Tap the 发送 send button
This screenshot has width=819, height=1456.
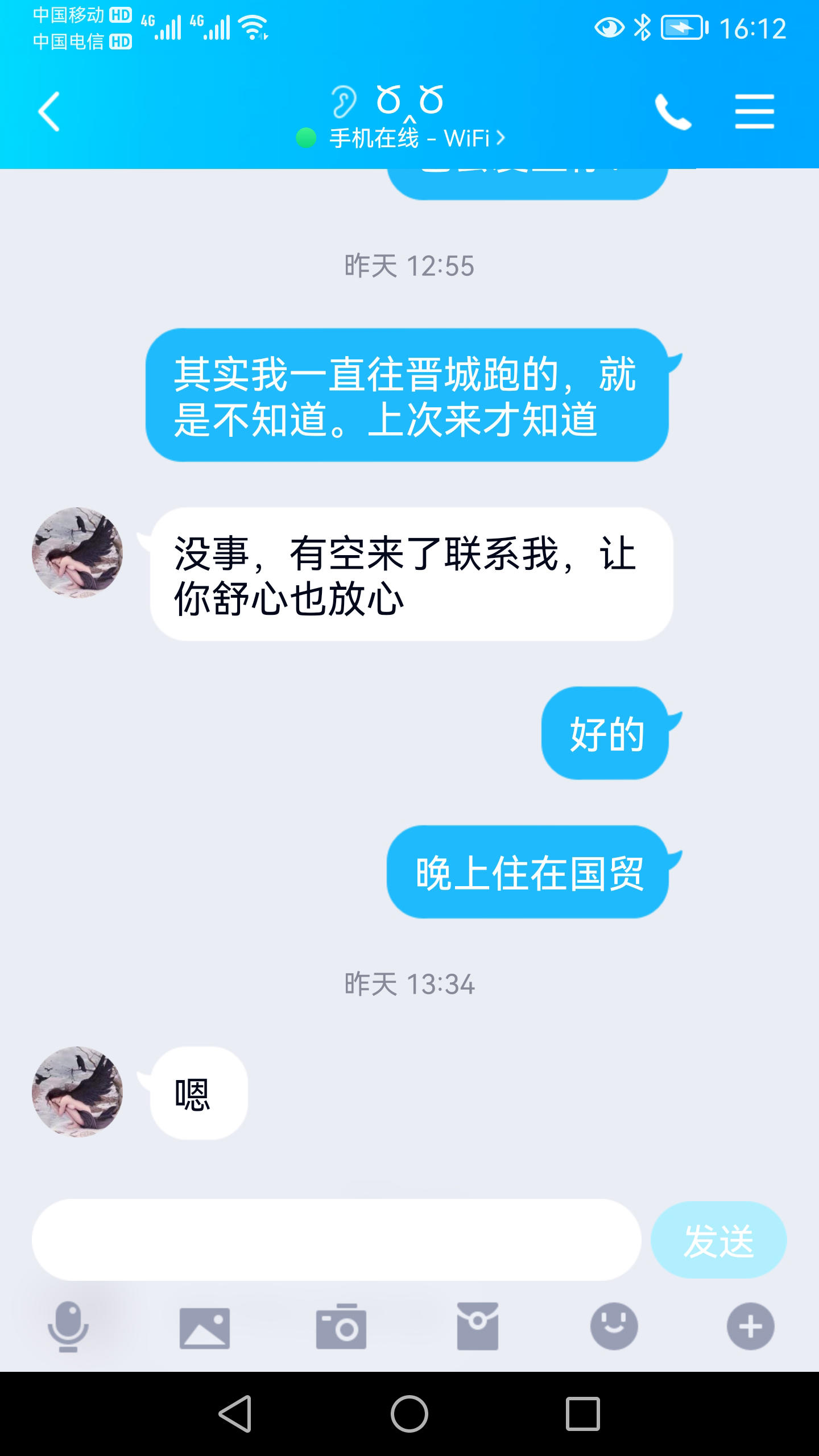click(718, 1240)
